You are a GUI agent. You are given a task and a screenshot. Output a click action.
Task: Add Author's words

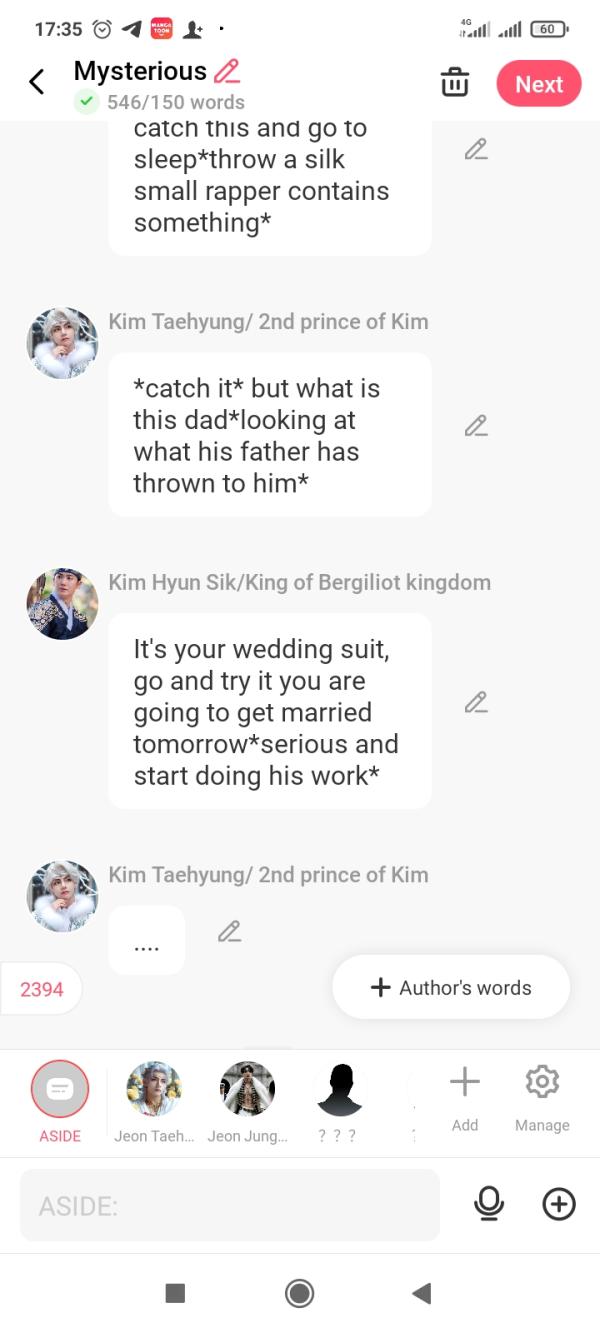pyautogui.click(x=451, y=988)
